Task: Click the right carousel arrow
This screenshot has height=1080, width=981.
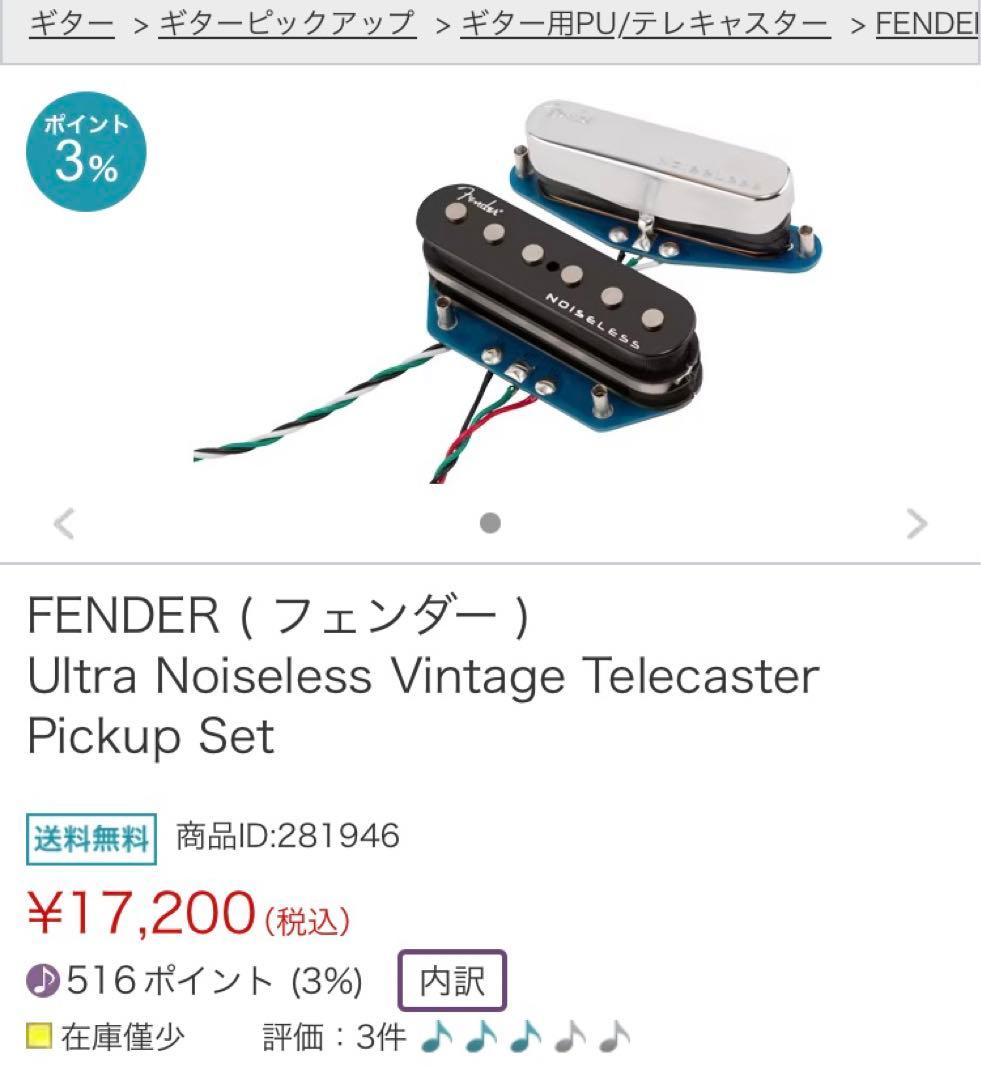Action: point(917,523)
